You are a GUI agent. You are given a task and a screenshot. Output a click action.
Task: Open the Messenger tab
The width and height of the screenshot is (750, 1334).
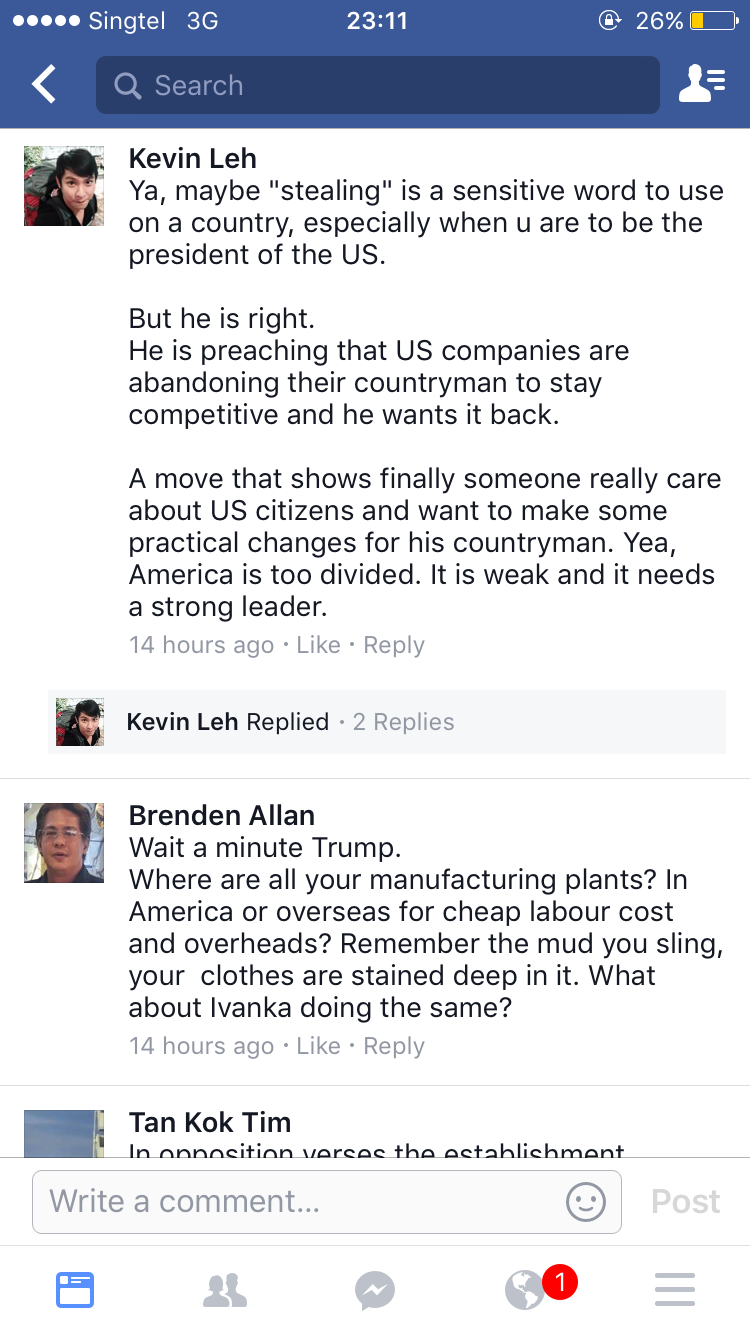tap(375, 1290)
